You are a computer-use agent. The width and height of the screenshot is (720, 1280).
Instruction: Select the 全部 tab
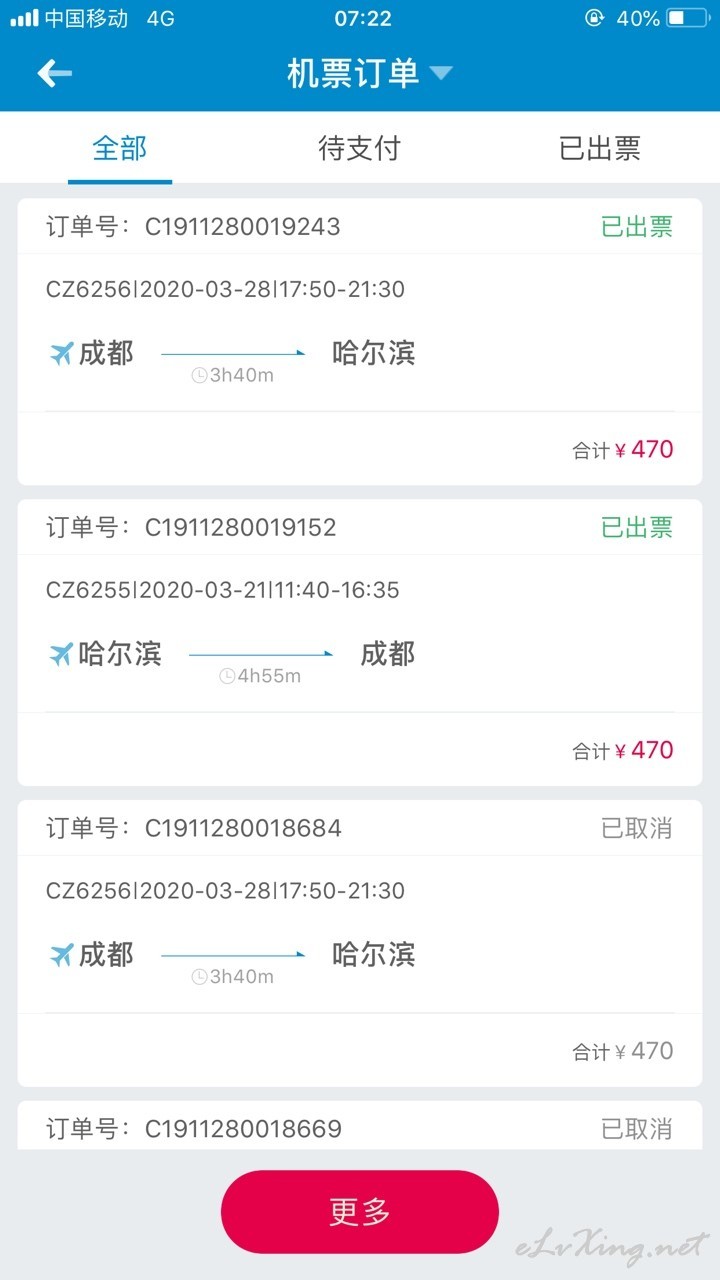[120, 149]
